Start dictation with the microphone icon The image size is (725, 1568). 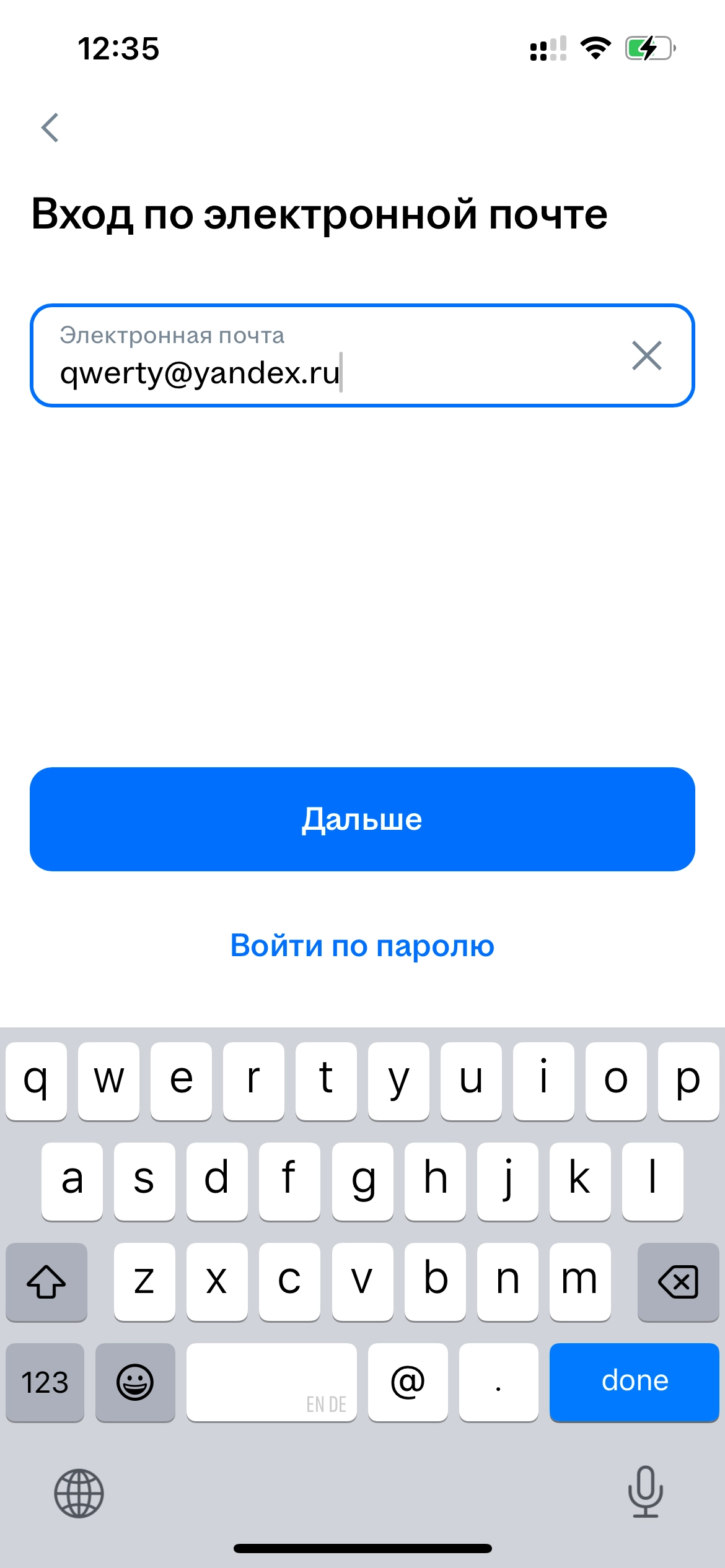[x=645, y=1492]
